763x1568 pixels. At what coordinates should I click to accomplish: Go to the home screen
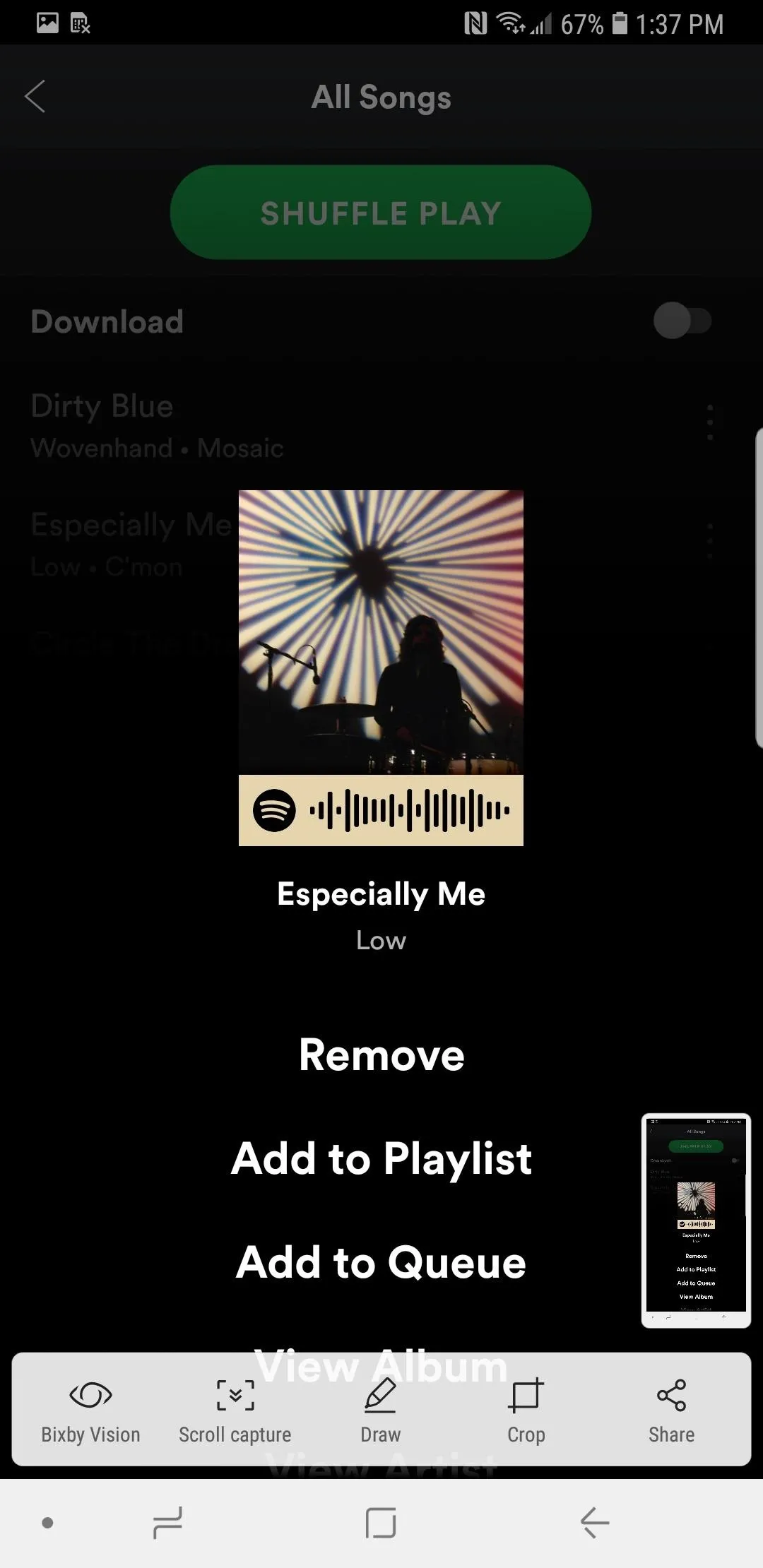click(x=381, y=1522)
